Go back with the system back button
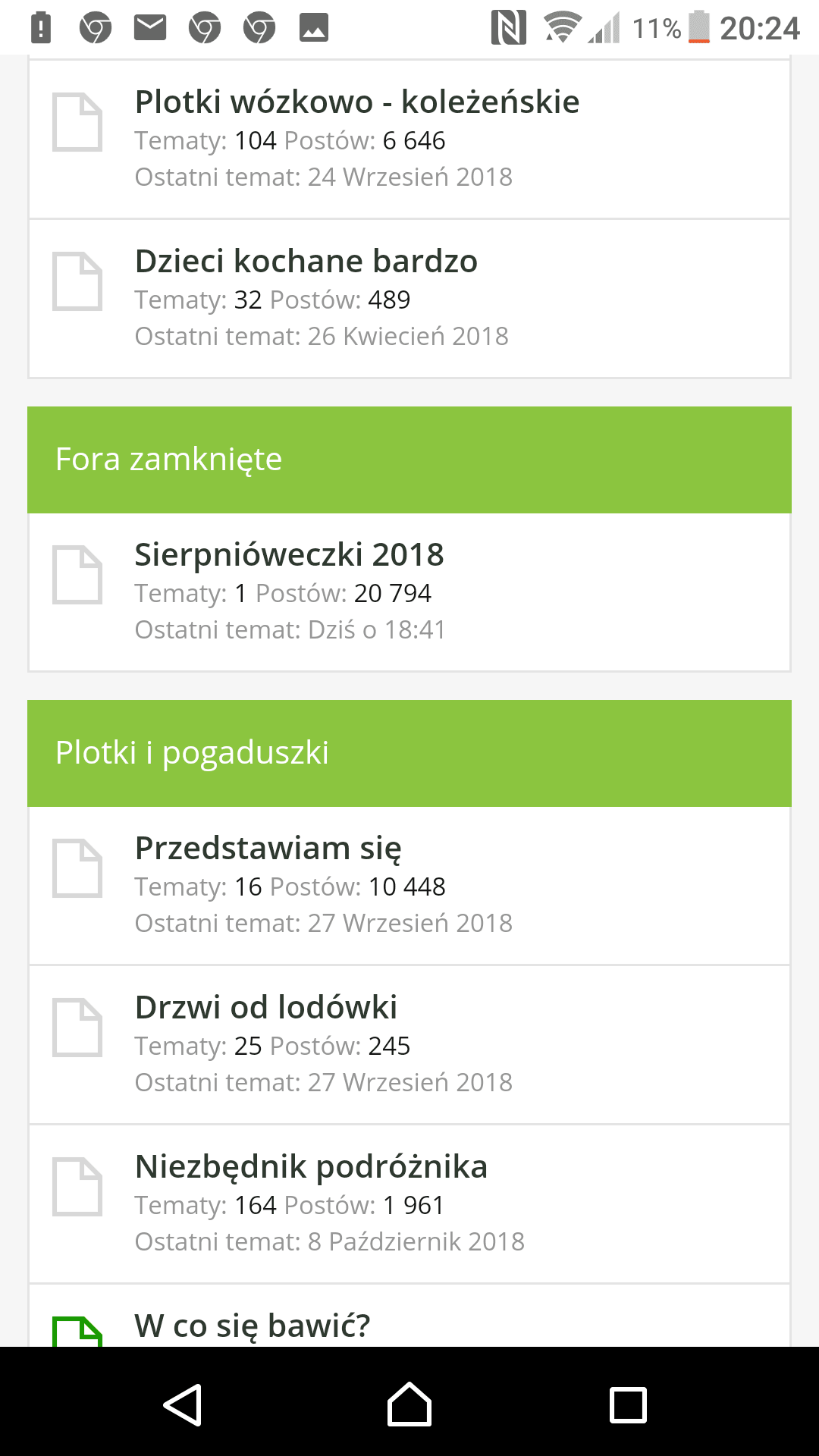Image resolution: width=819 pixels, height=1456 pixels. coord(183,1404)
